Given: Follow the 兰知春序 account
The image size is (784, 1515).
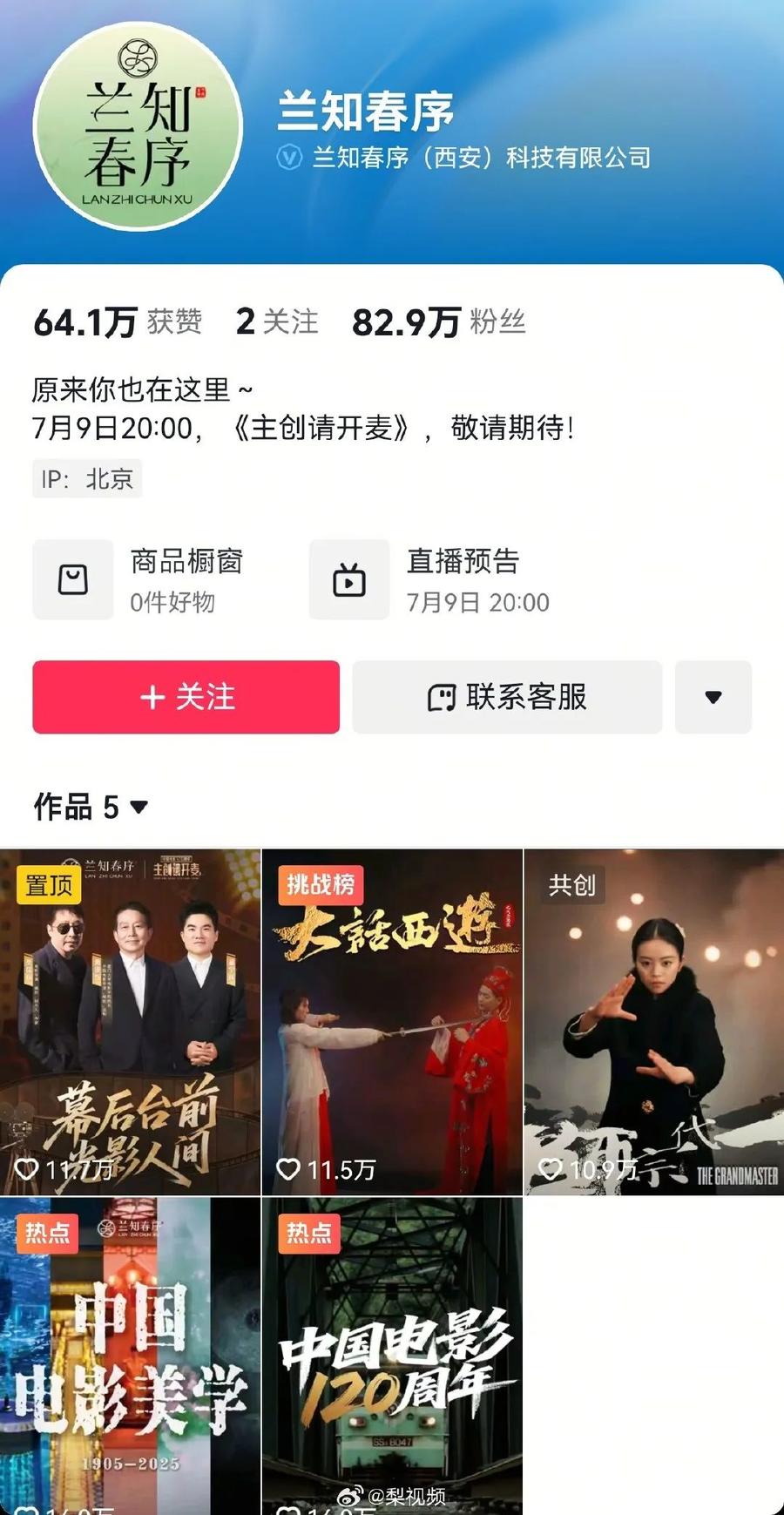Looking at the screenshot, I should click(186, 697).
